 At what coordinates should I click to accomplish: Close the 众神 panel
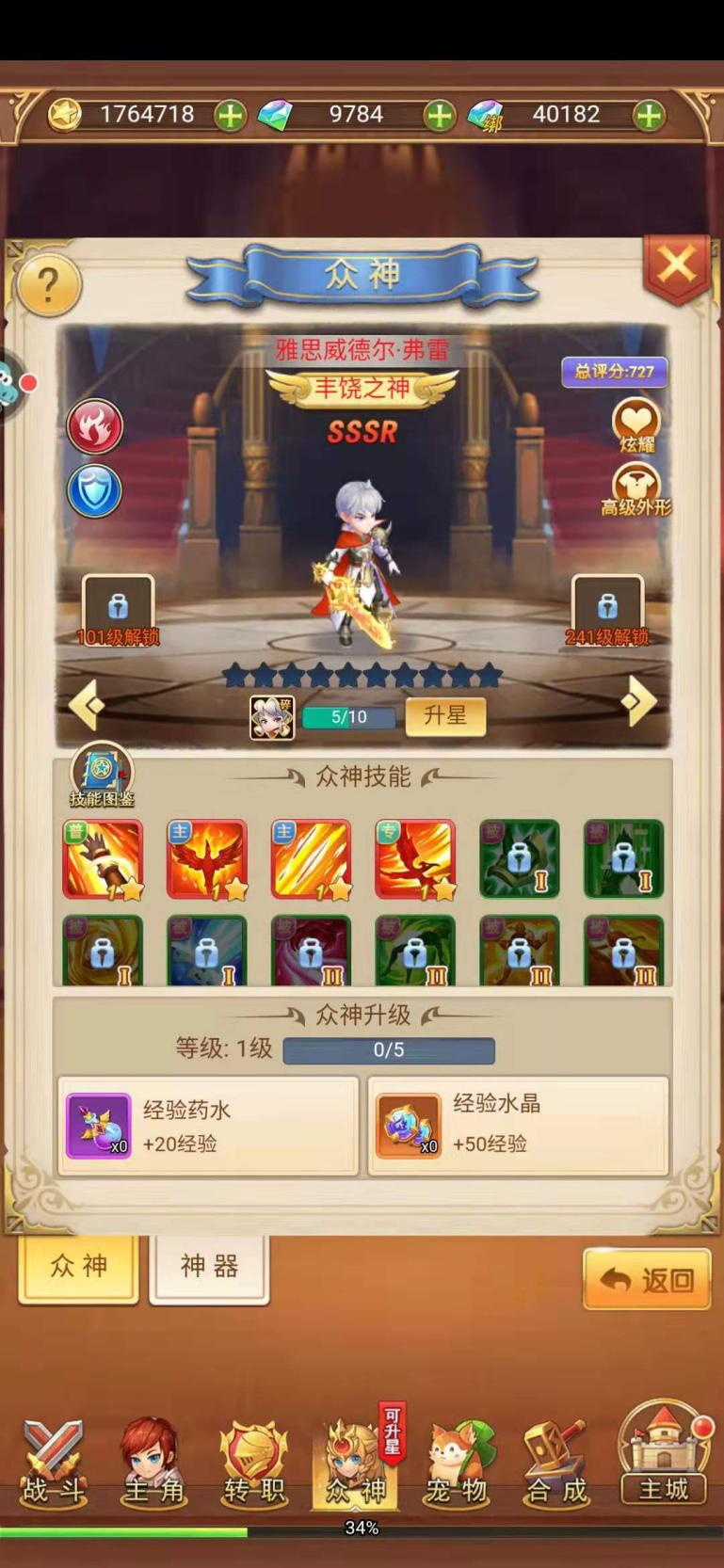(677, 266)
